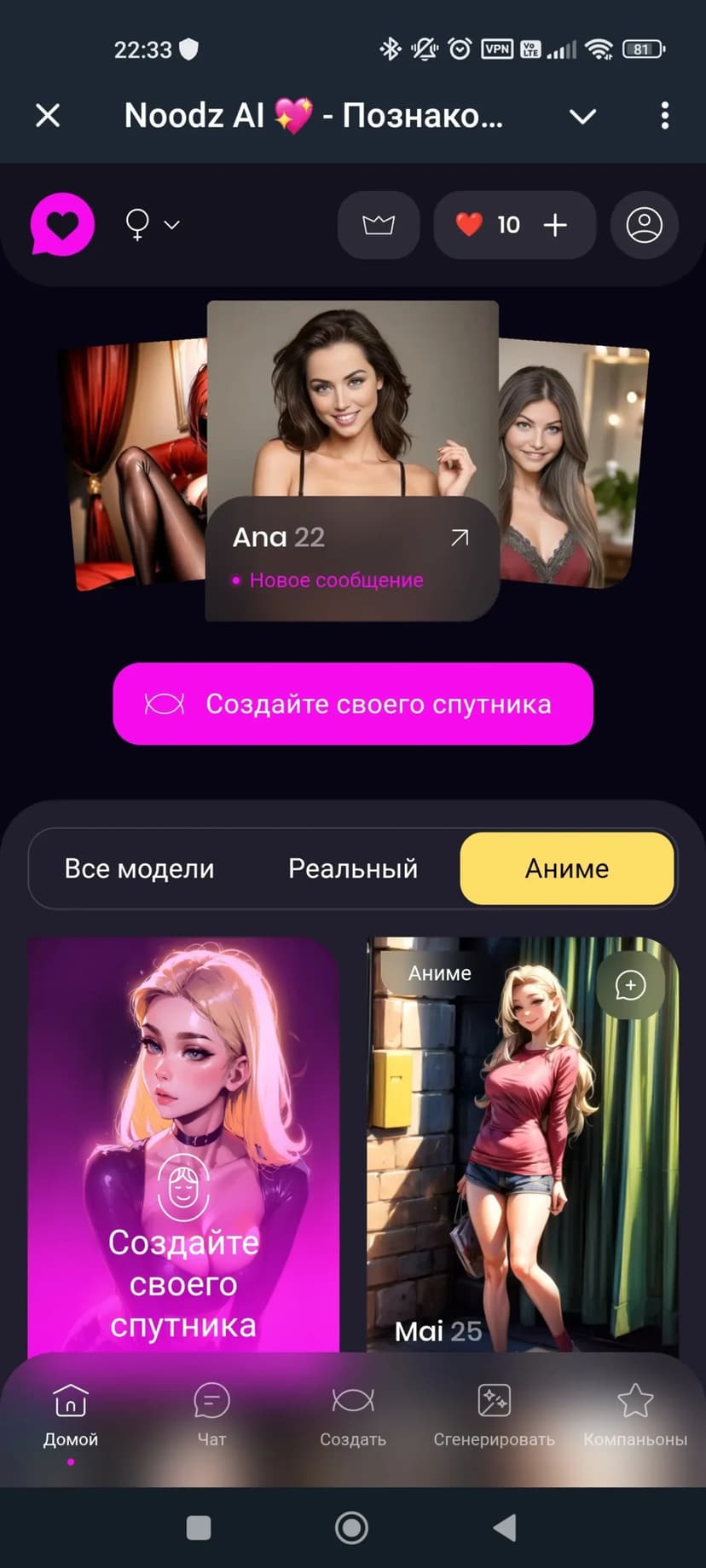
Task: Switch to the Сгенерировать tab
Action: click(x=494, y=1416)
